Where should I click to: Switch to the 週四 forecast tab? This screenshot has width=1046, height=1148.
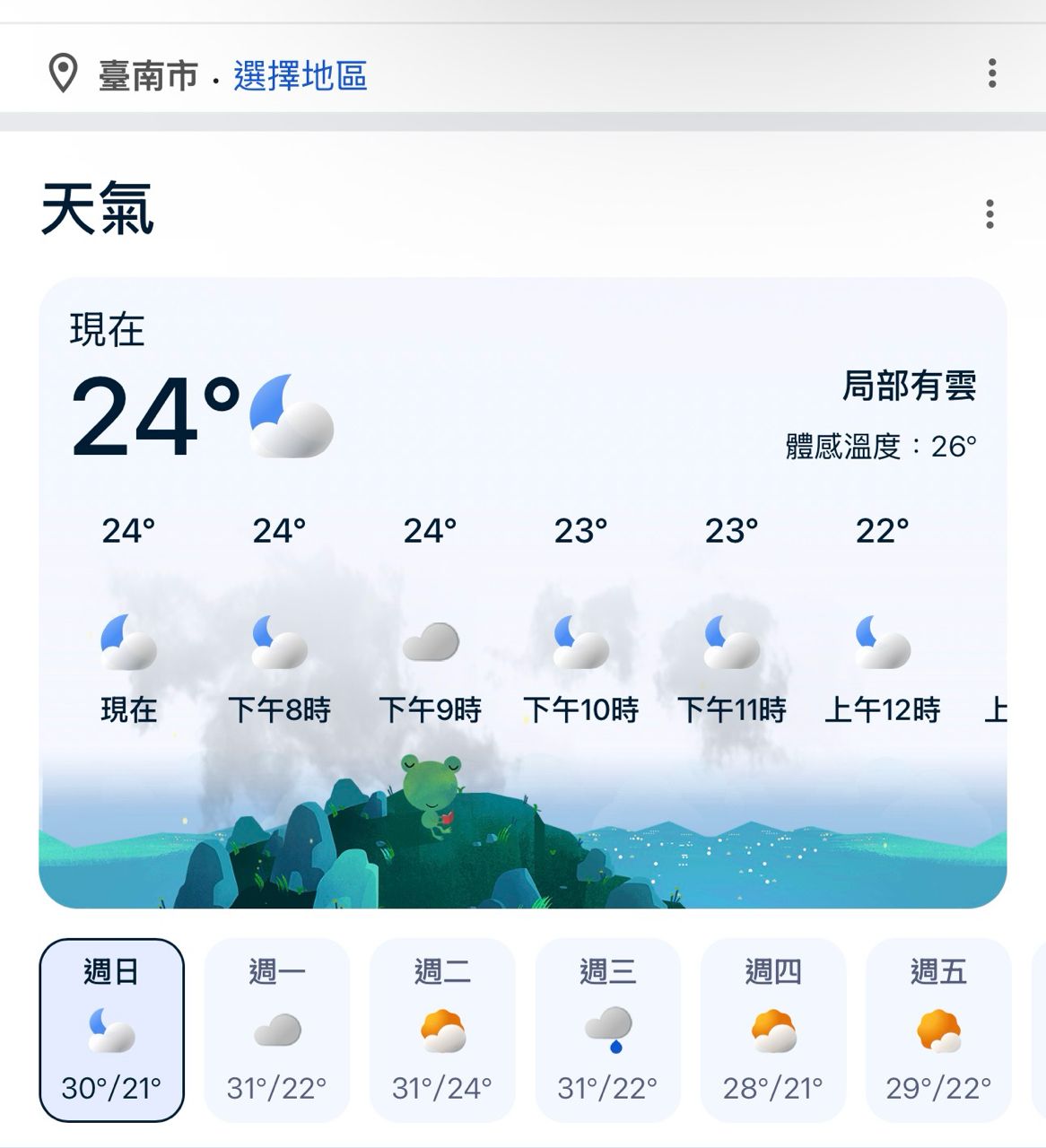[774, 1028]
